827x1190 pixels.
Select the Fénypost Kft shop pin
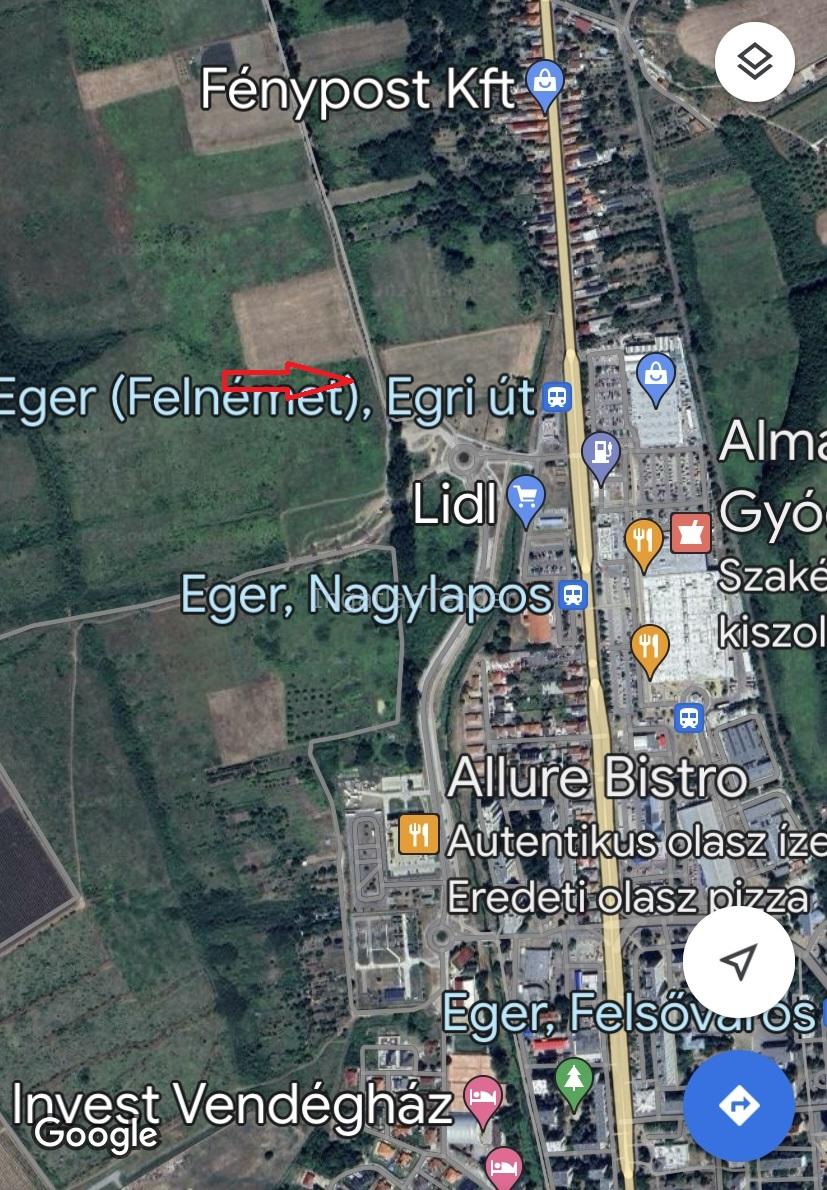pyautogui.click(x=544, y=84)
